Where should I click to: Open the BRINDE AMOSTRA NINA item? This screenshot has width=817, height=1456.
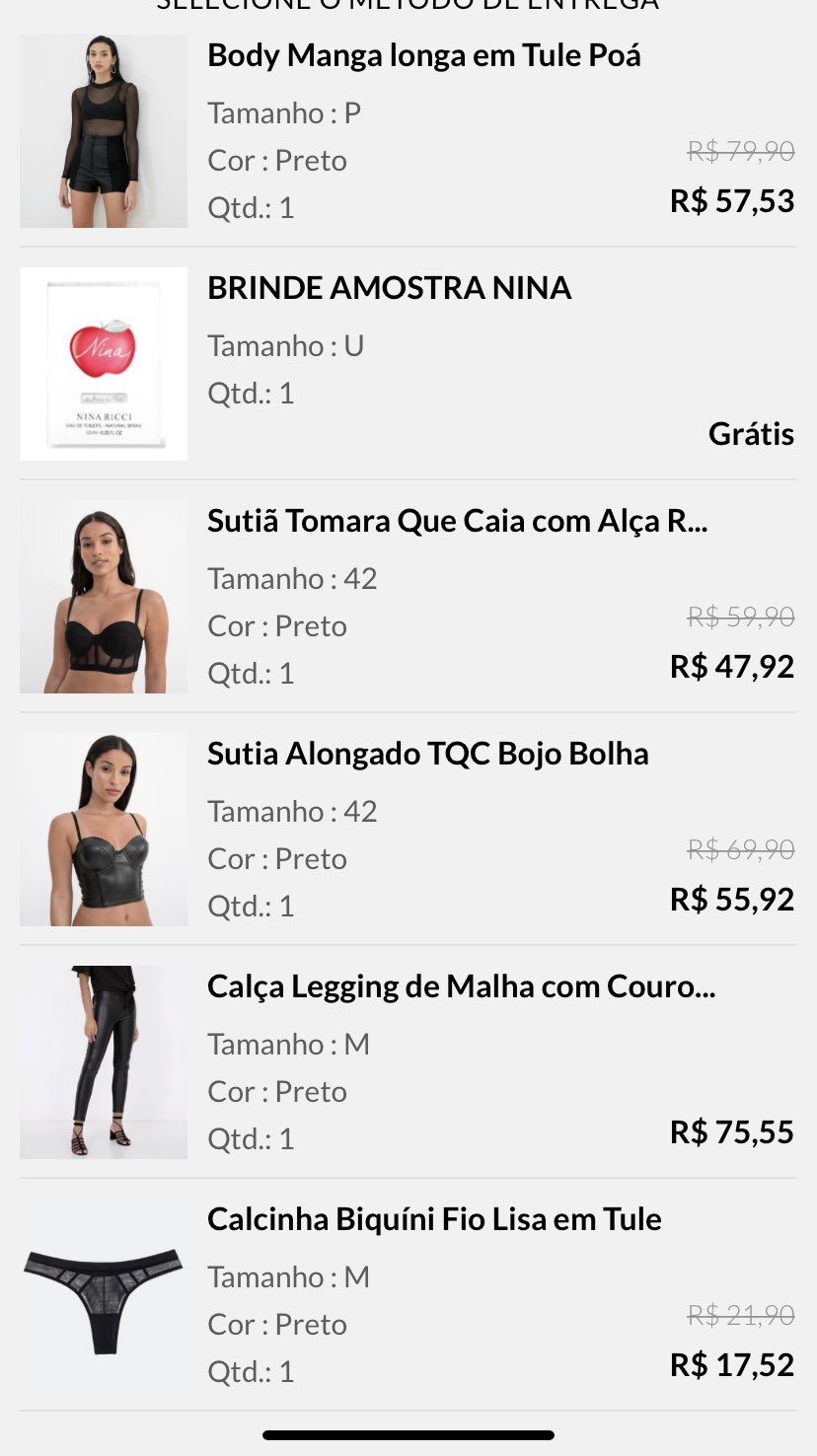coord(408,364)
